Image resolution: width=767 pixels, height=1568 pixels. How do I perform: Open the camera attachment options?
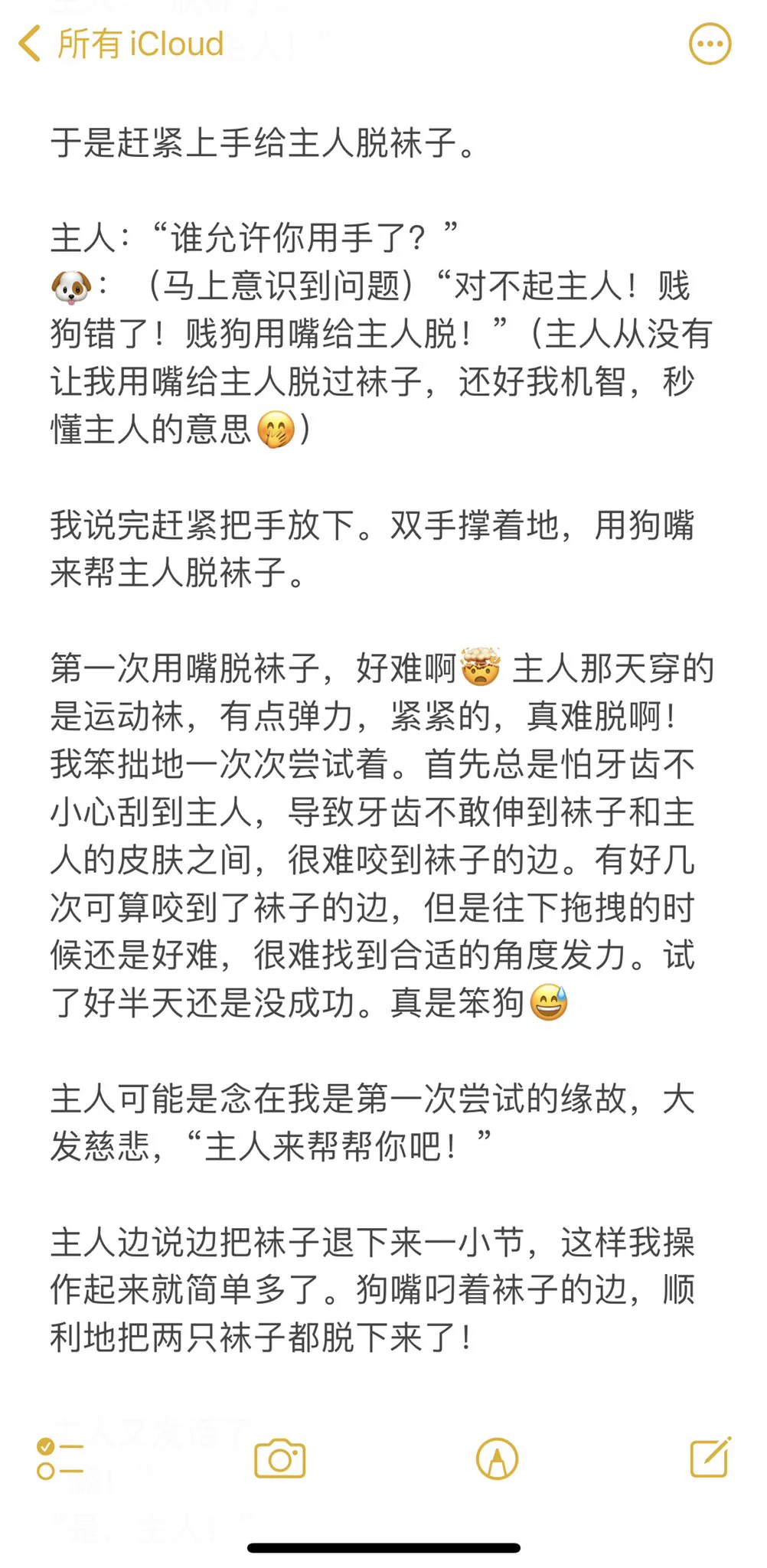279,1459
